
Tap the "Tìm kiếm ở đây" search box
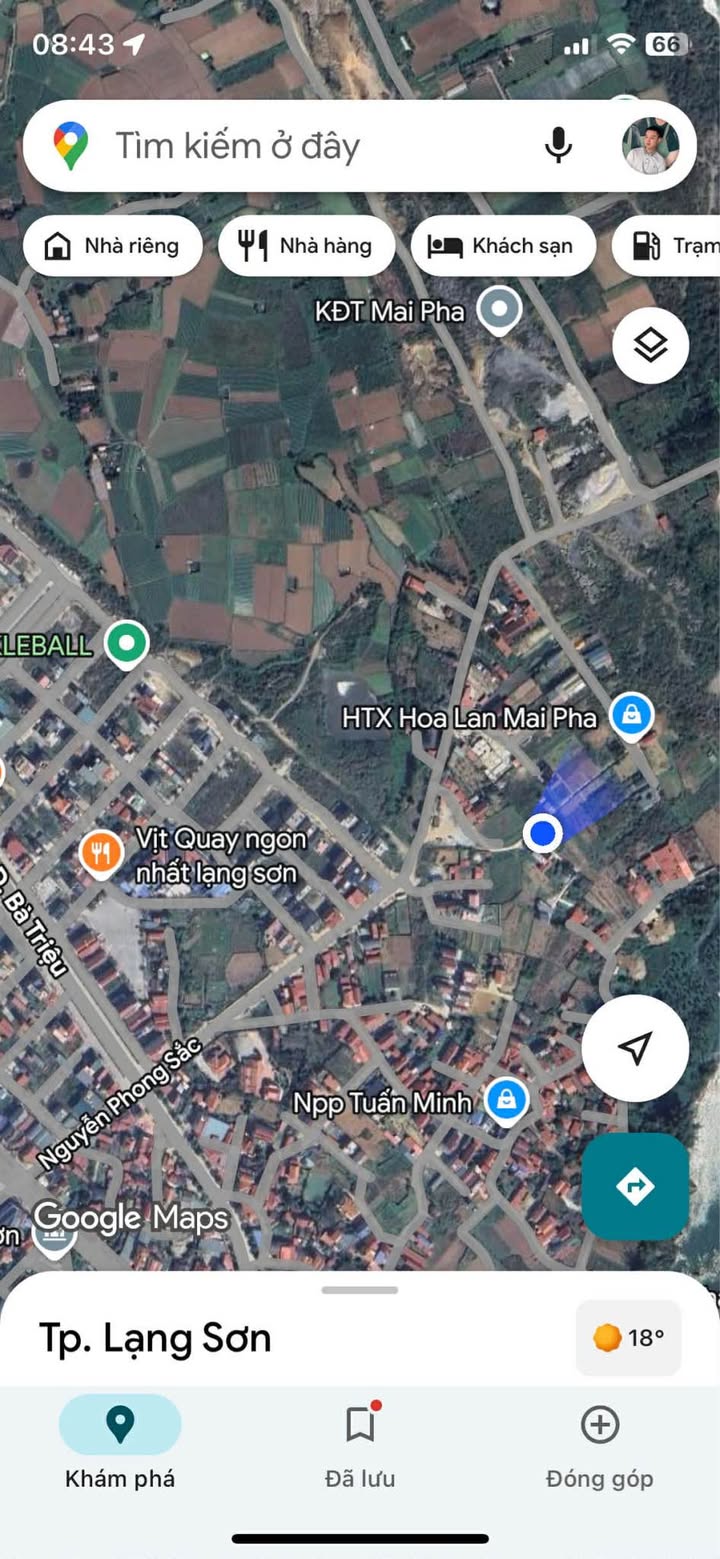tap(300, 146)
